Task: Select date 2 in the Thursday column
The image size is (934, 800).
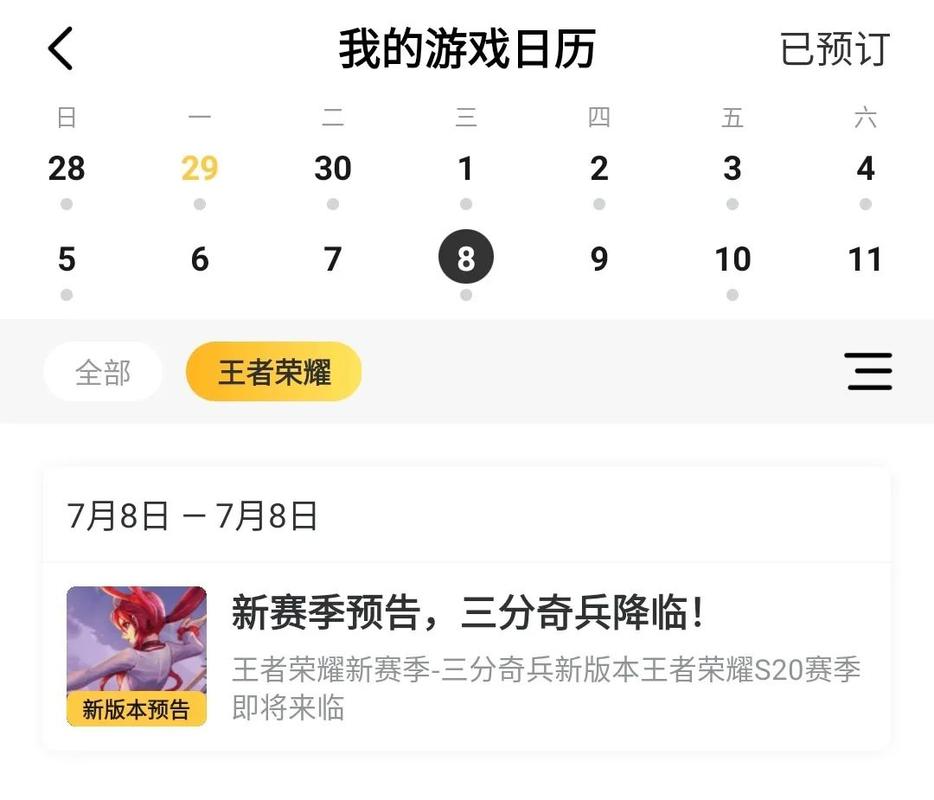Action: (599, 168)
